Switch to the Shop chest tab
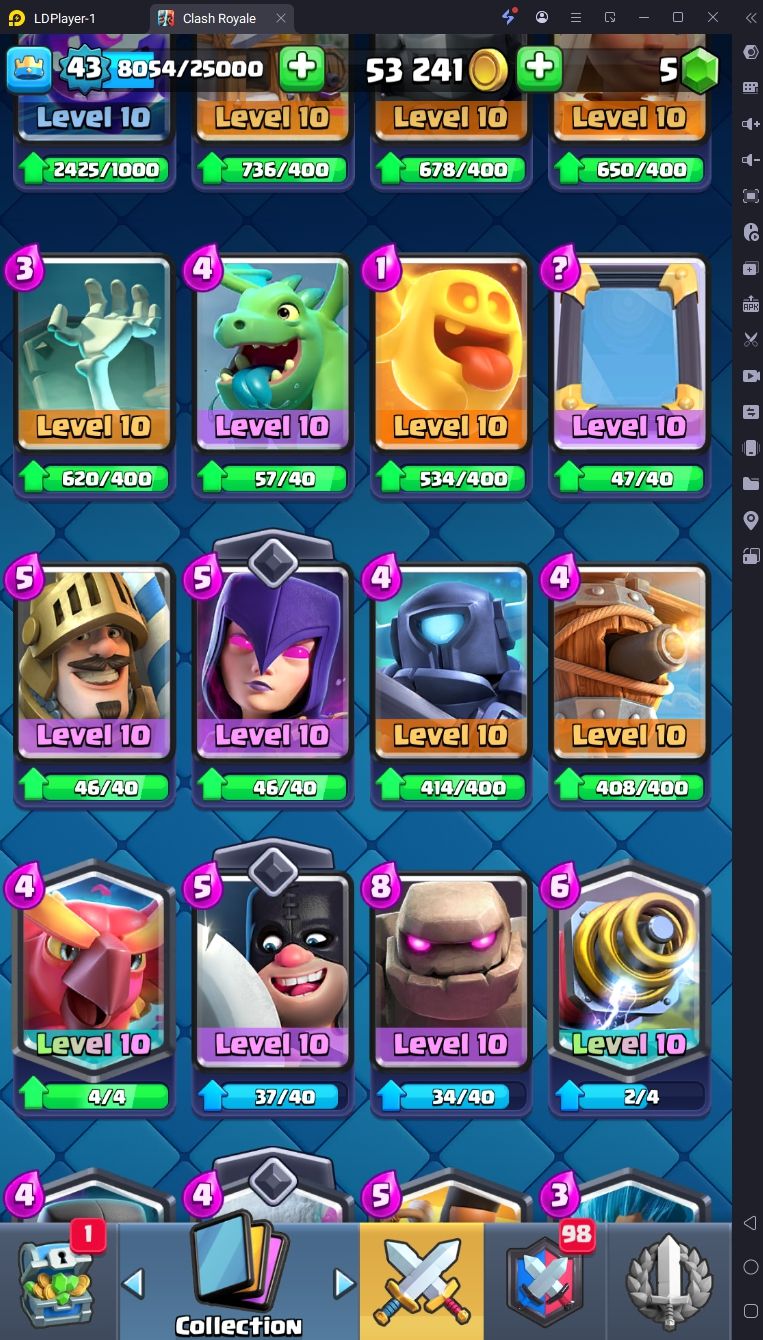 click(x=58, y=1281)
